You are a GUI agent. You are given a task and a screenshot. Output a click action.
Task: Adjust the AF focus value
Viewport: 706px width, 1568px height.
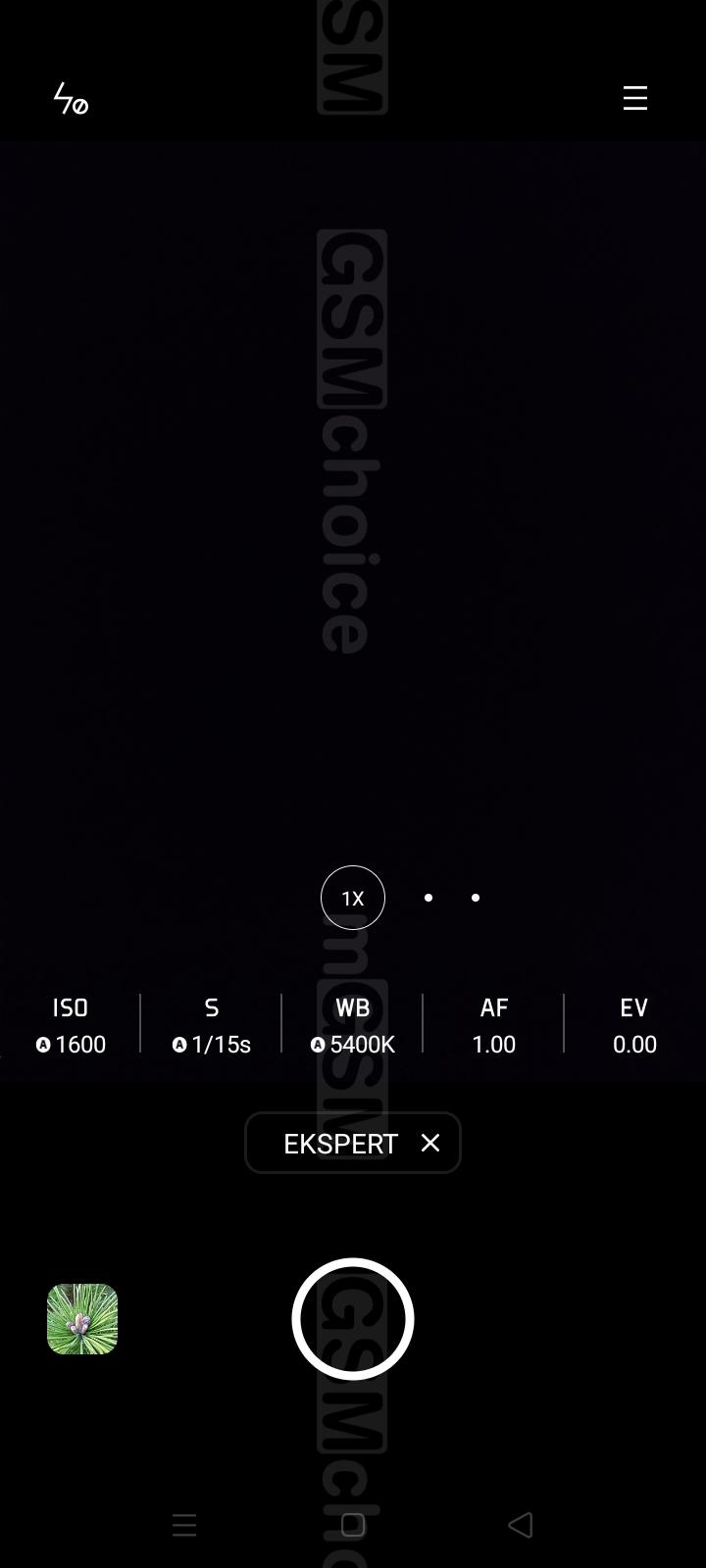tap(493, 1025)
